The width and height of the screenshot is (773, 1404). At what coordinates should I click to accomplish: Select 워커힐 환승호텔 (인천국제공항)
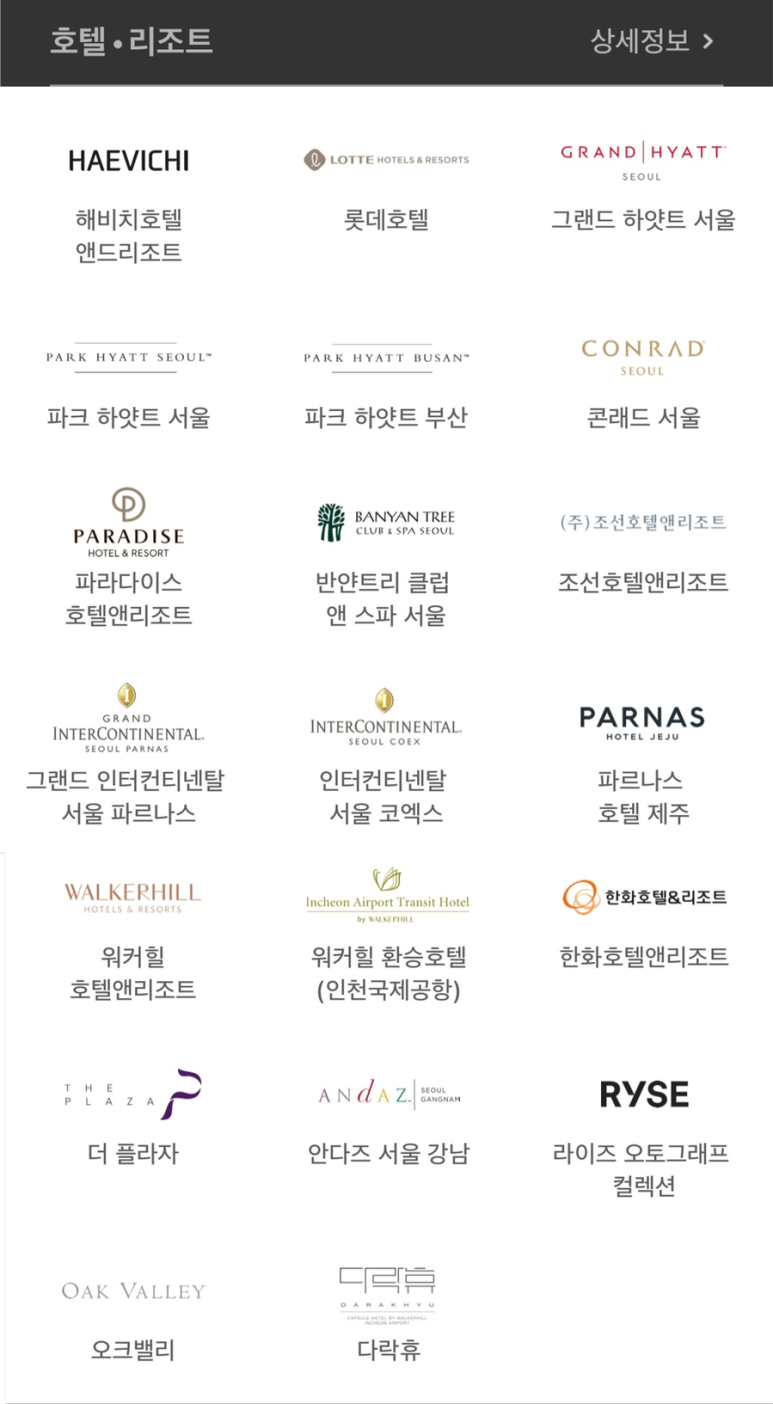[x=386, y=937]
